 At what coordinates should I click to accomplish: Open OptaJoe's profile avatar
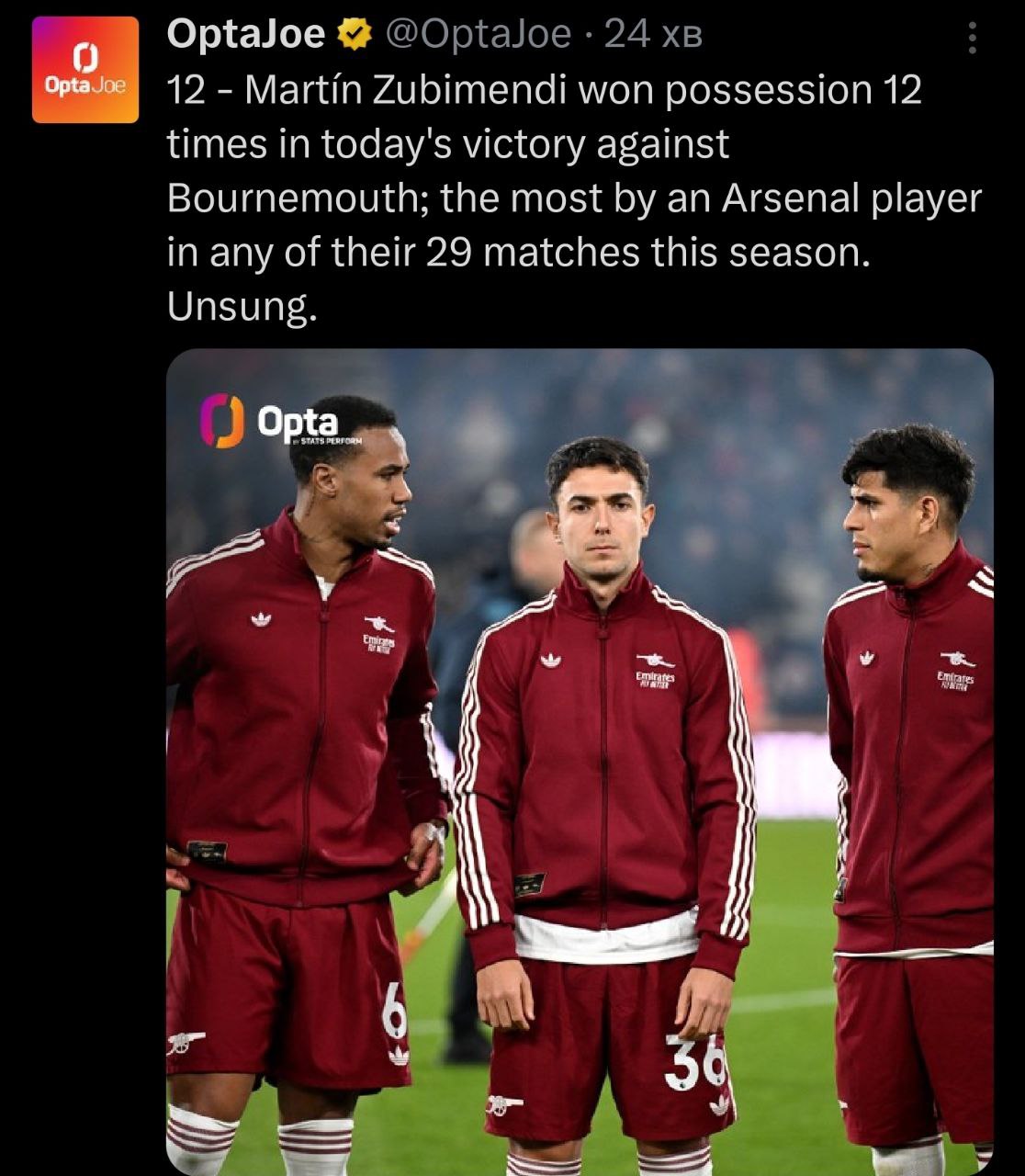coord(85,70)
